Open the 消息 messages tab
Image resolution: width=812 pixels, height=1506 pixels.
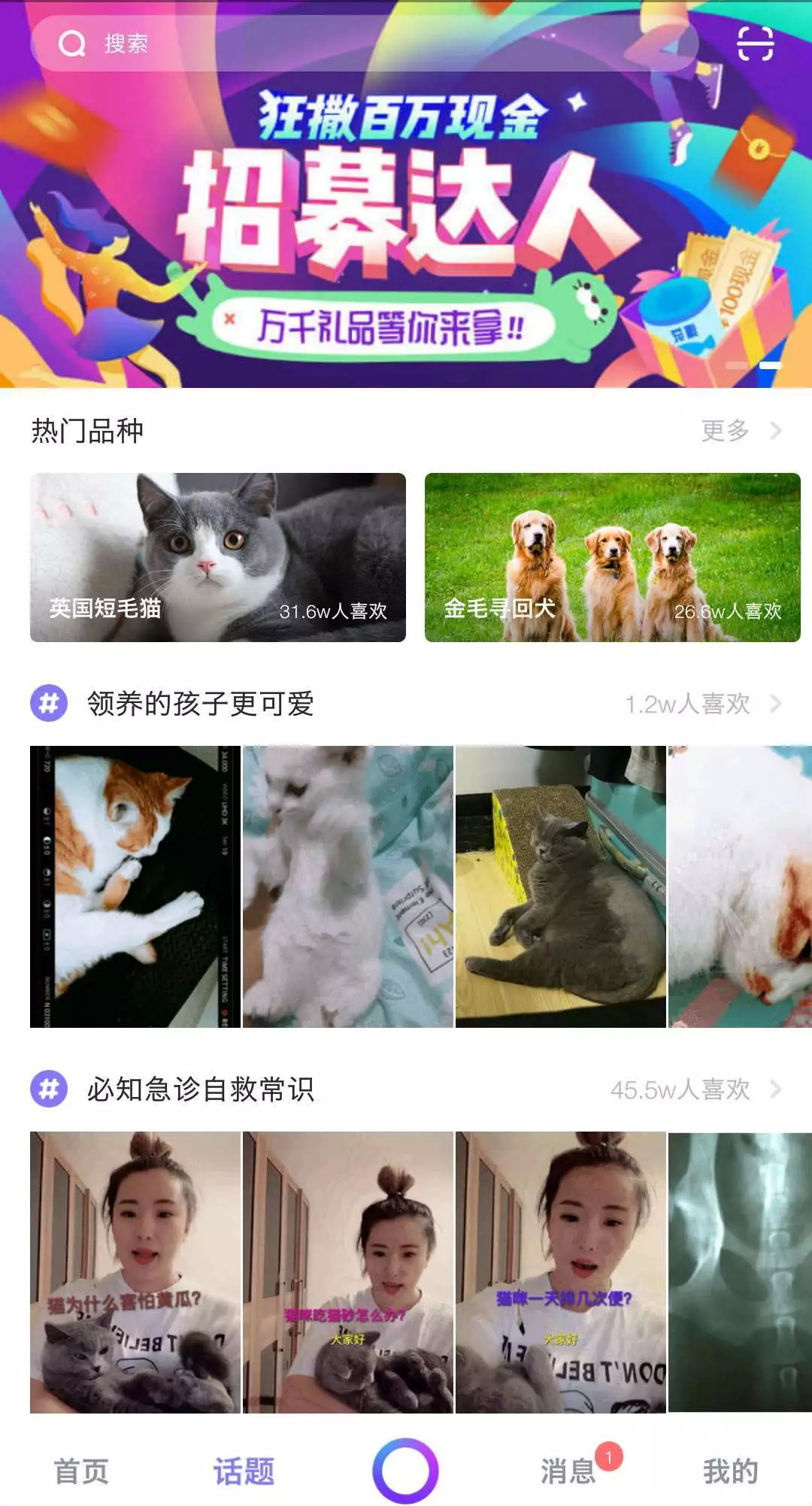coord(568,1471)
